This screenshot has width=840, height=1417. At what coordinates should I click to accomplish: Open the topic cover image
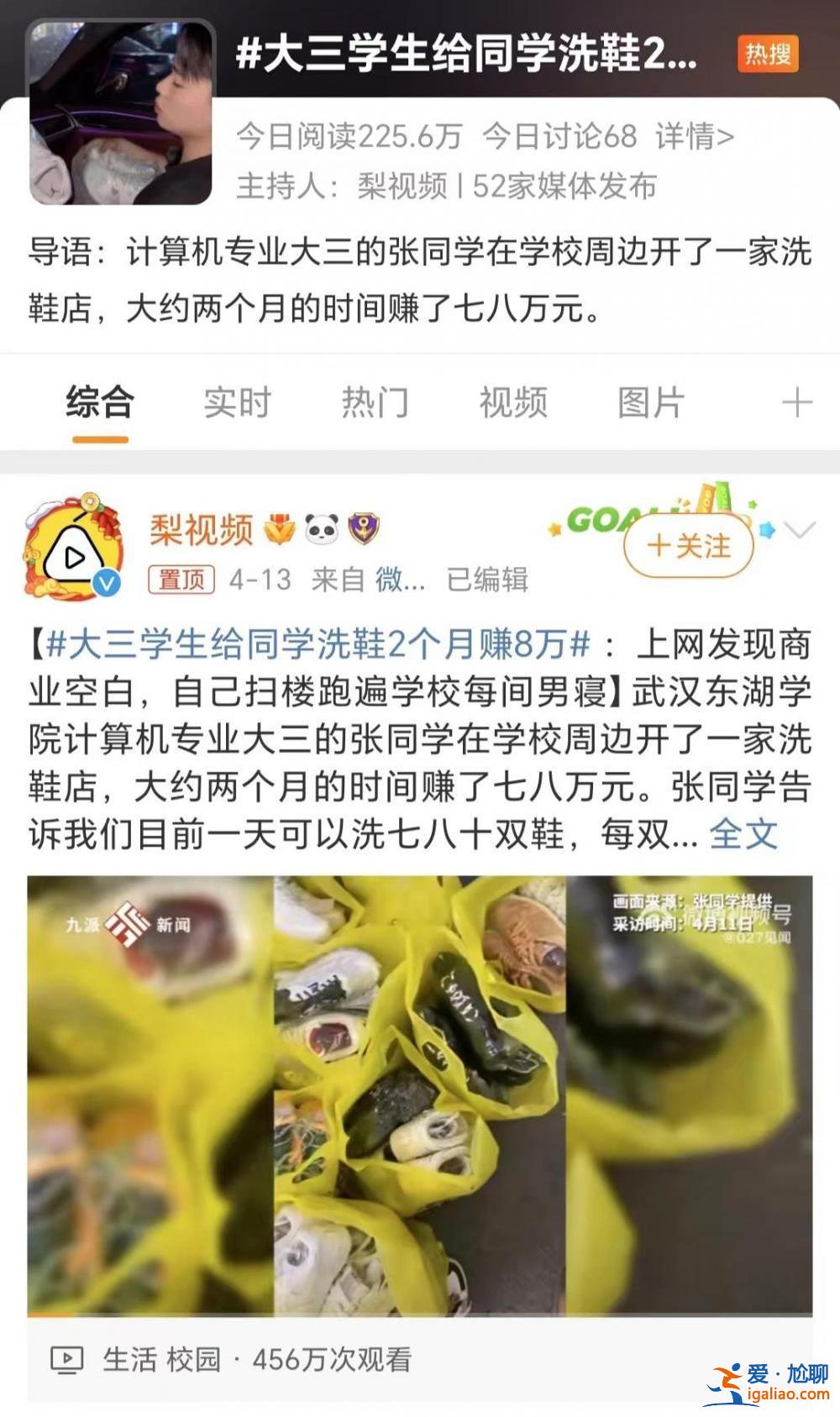[x=121, y=113]
